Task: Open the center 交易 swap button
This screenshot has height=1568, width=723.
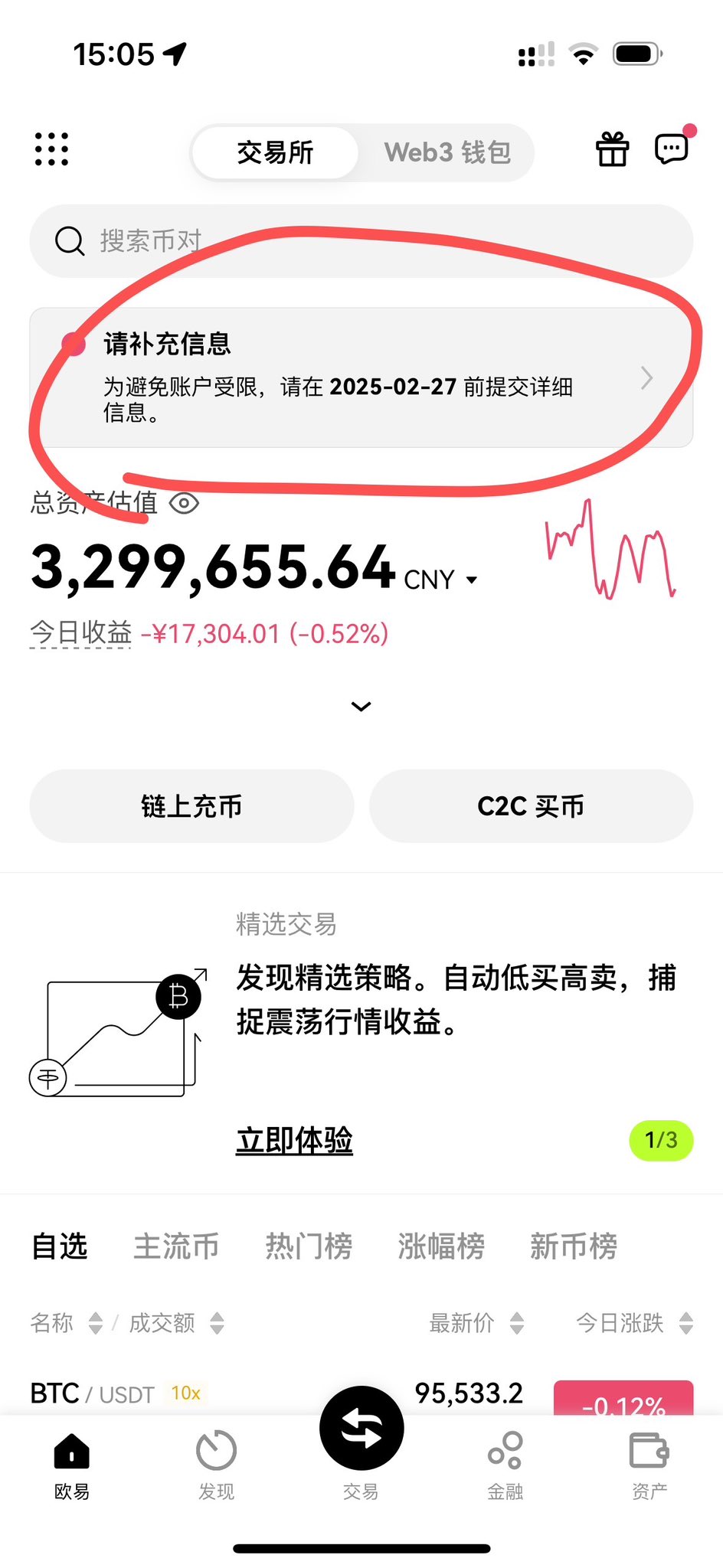Action: pyautogui.click(x=361, y=1429)
